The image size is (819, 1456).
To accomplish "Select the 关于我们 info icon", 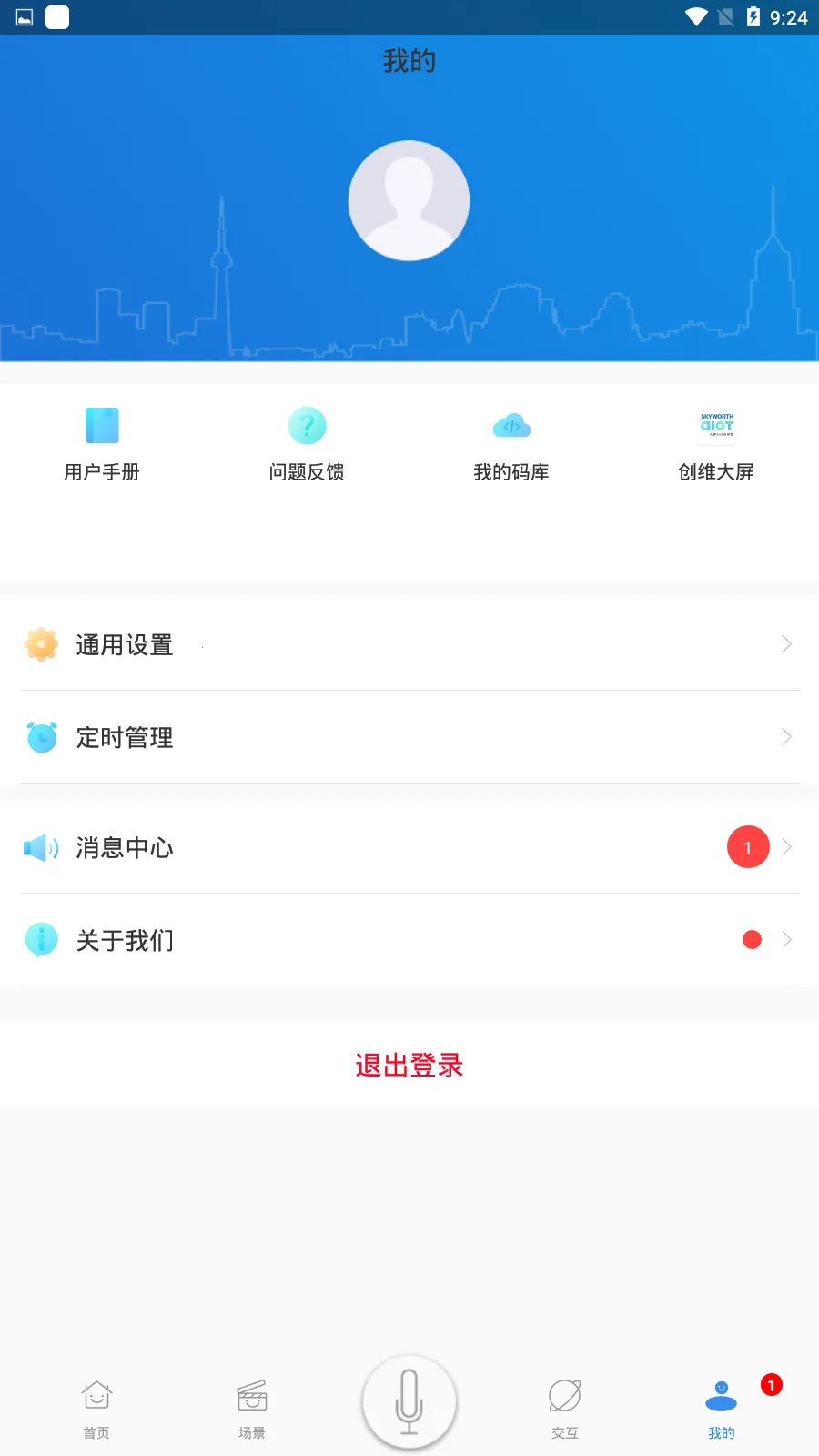I will pos(41,939).
